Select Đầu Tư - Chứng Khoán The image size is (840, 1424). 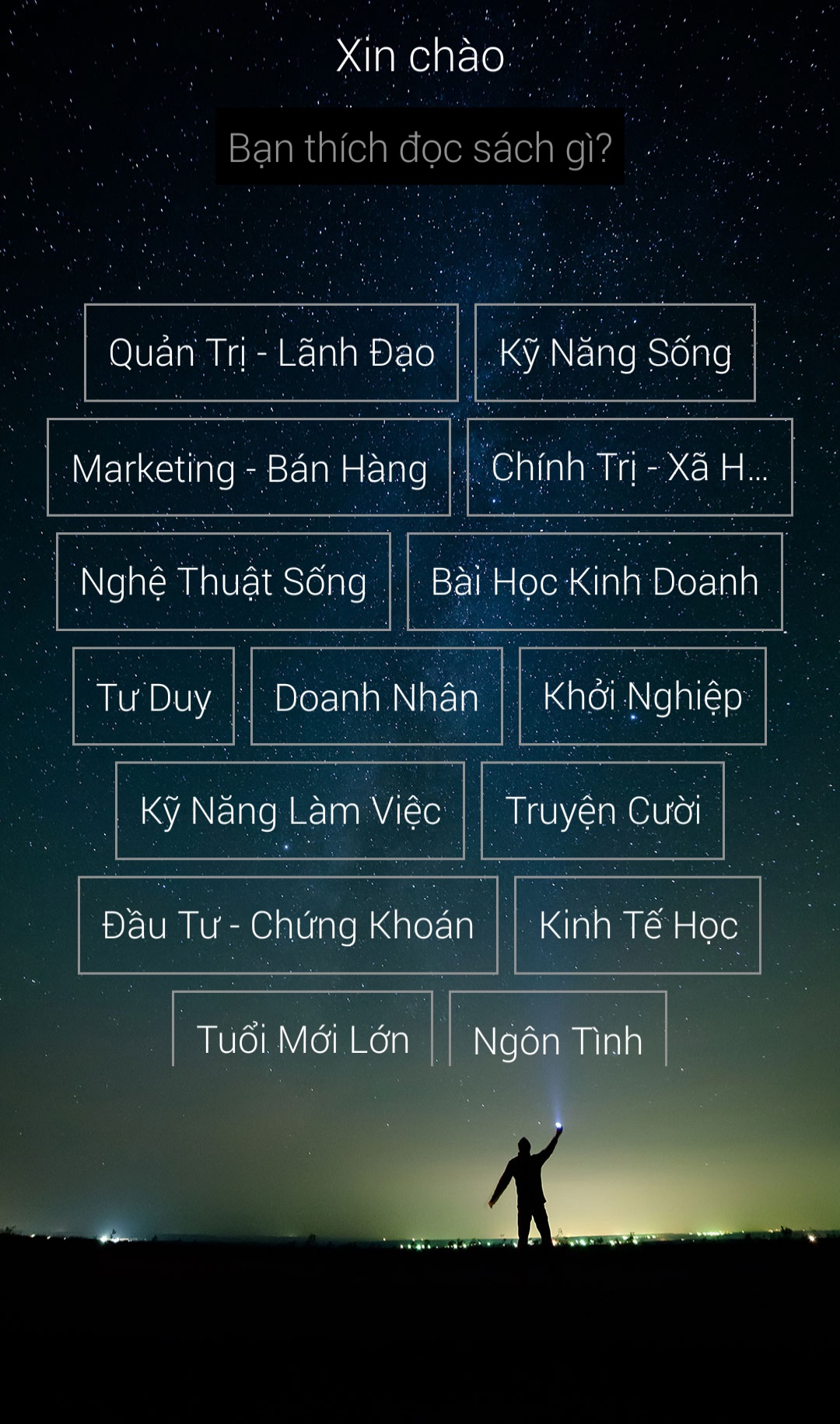point(288,925)
